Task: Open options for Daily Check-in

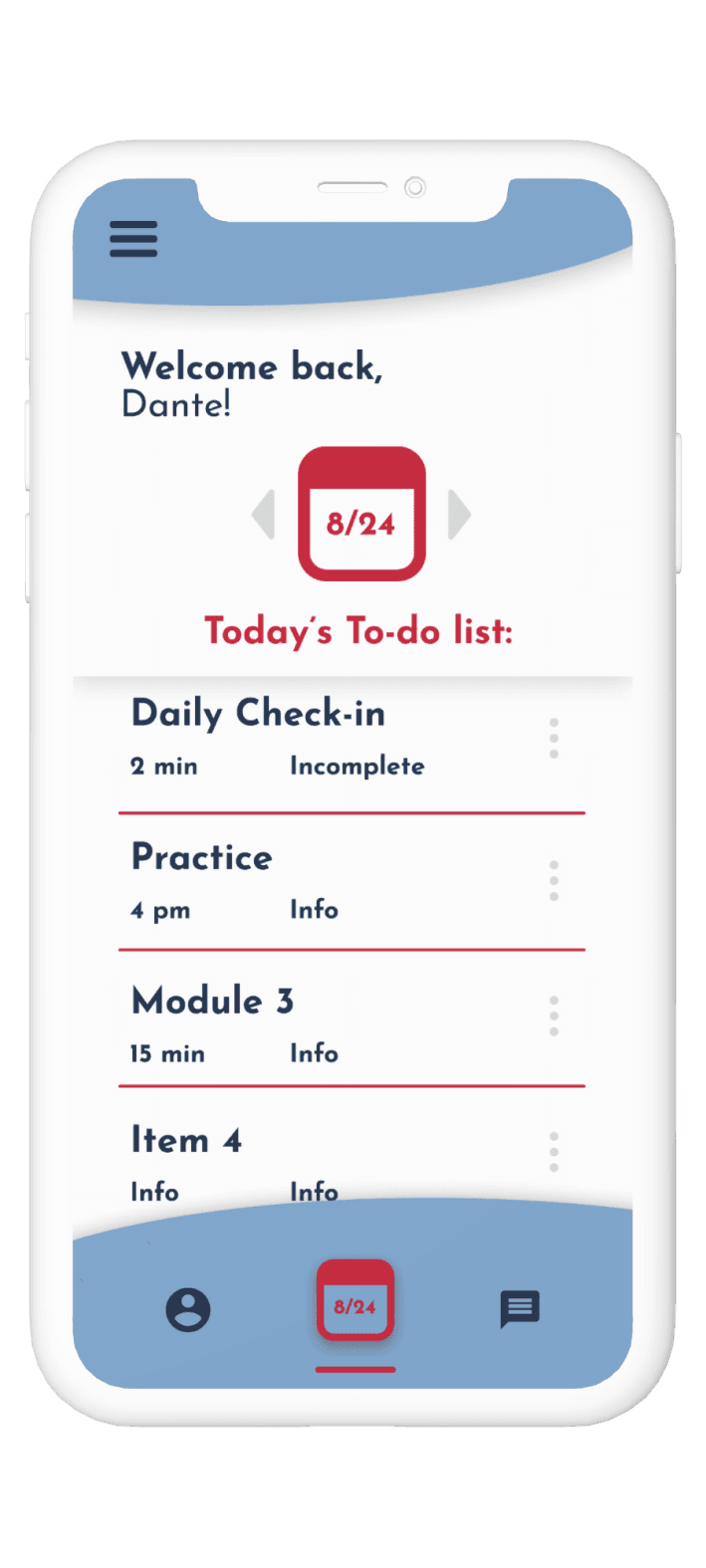Action: [x=554, y=739]
